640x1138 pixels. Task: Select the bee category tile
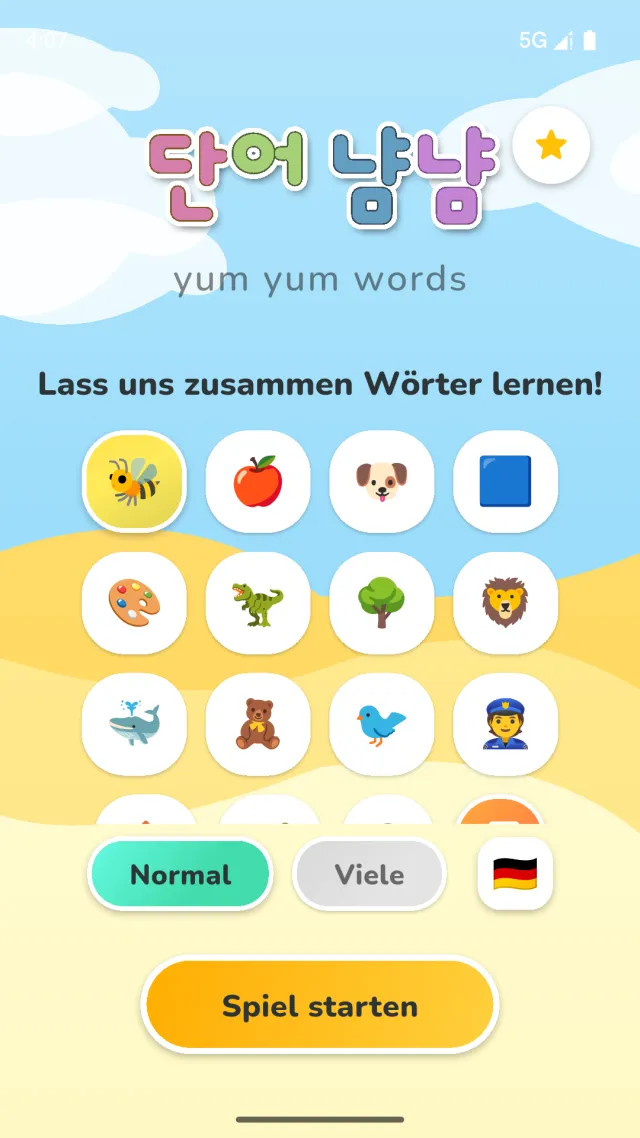coord(134,481)
